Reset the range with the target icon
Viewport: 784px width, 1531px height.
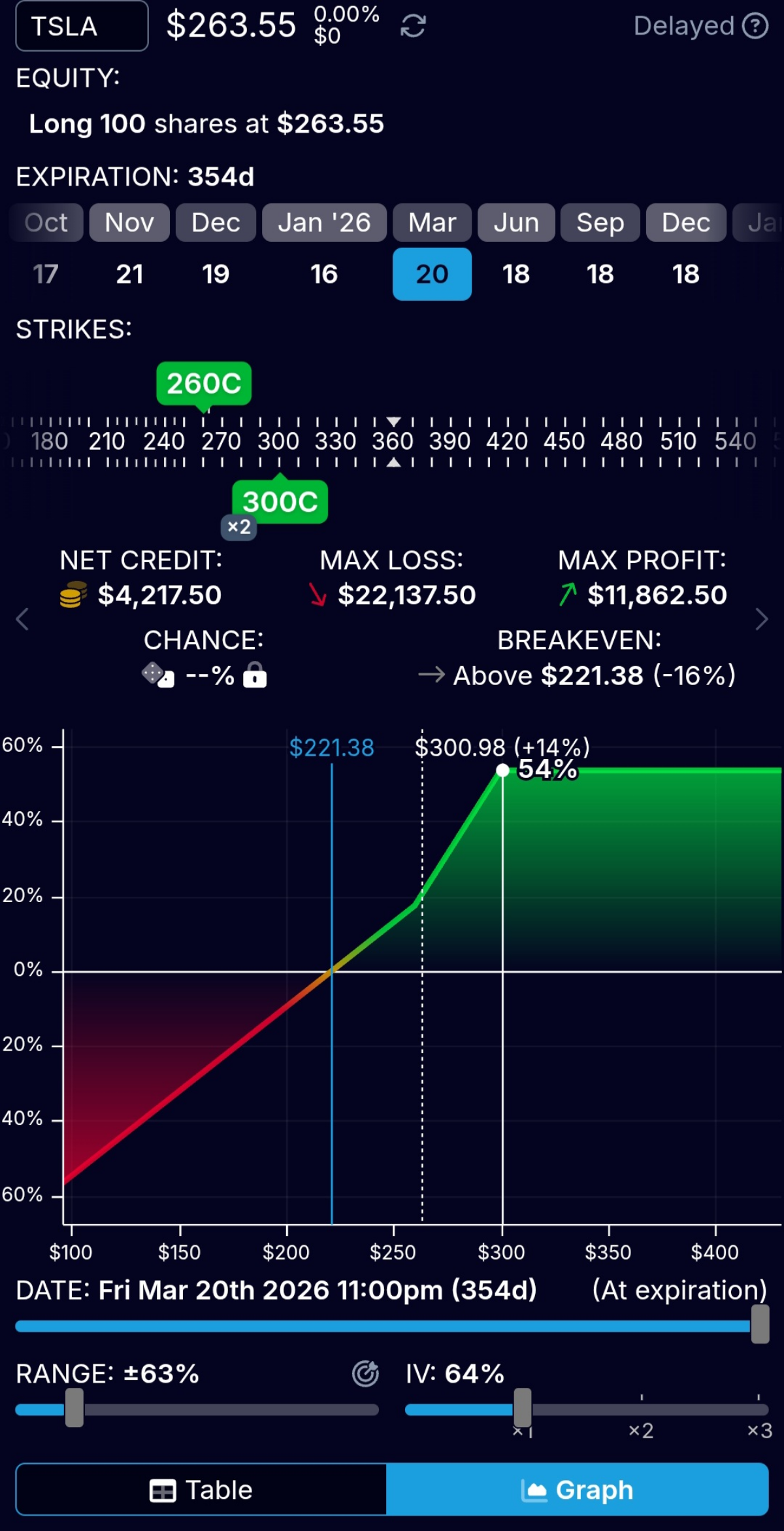click(x=365, y=1373)
